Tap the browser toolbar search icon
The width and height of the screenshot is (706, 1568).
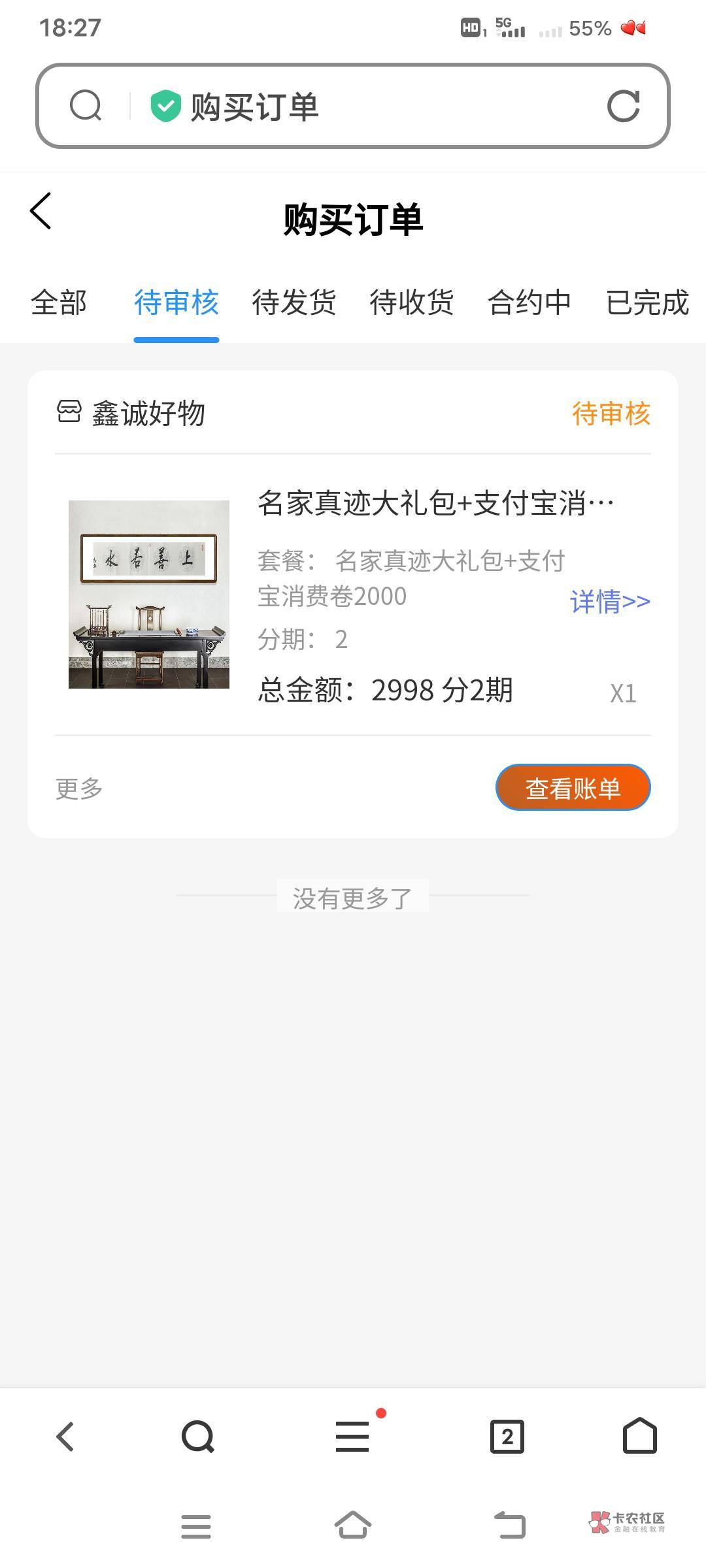(197, 1437)
